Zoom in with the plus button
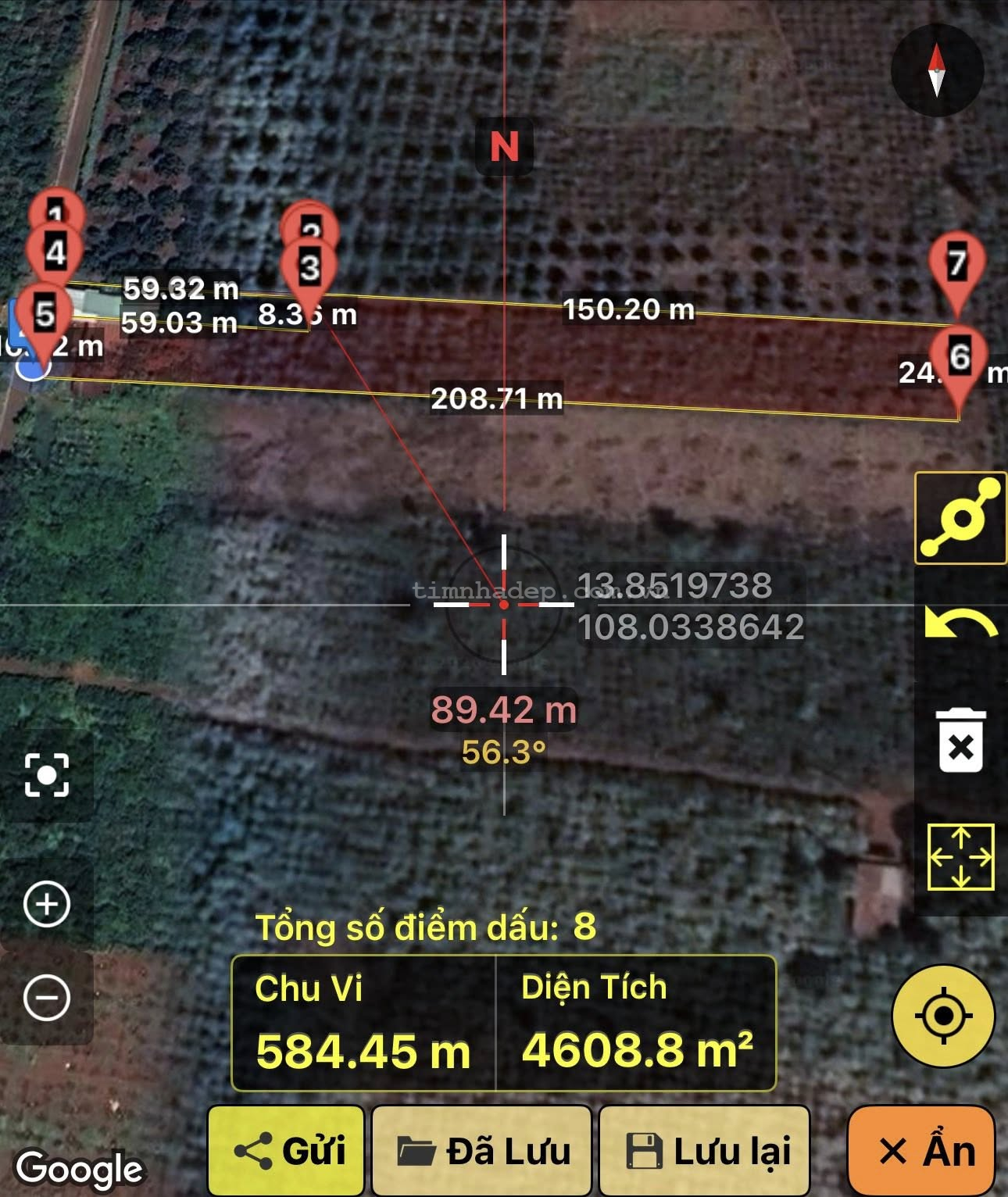Screen dimensions: 1008x1197 tap(47, 904)
